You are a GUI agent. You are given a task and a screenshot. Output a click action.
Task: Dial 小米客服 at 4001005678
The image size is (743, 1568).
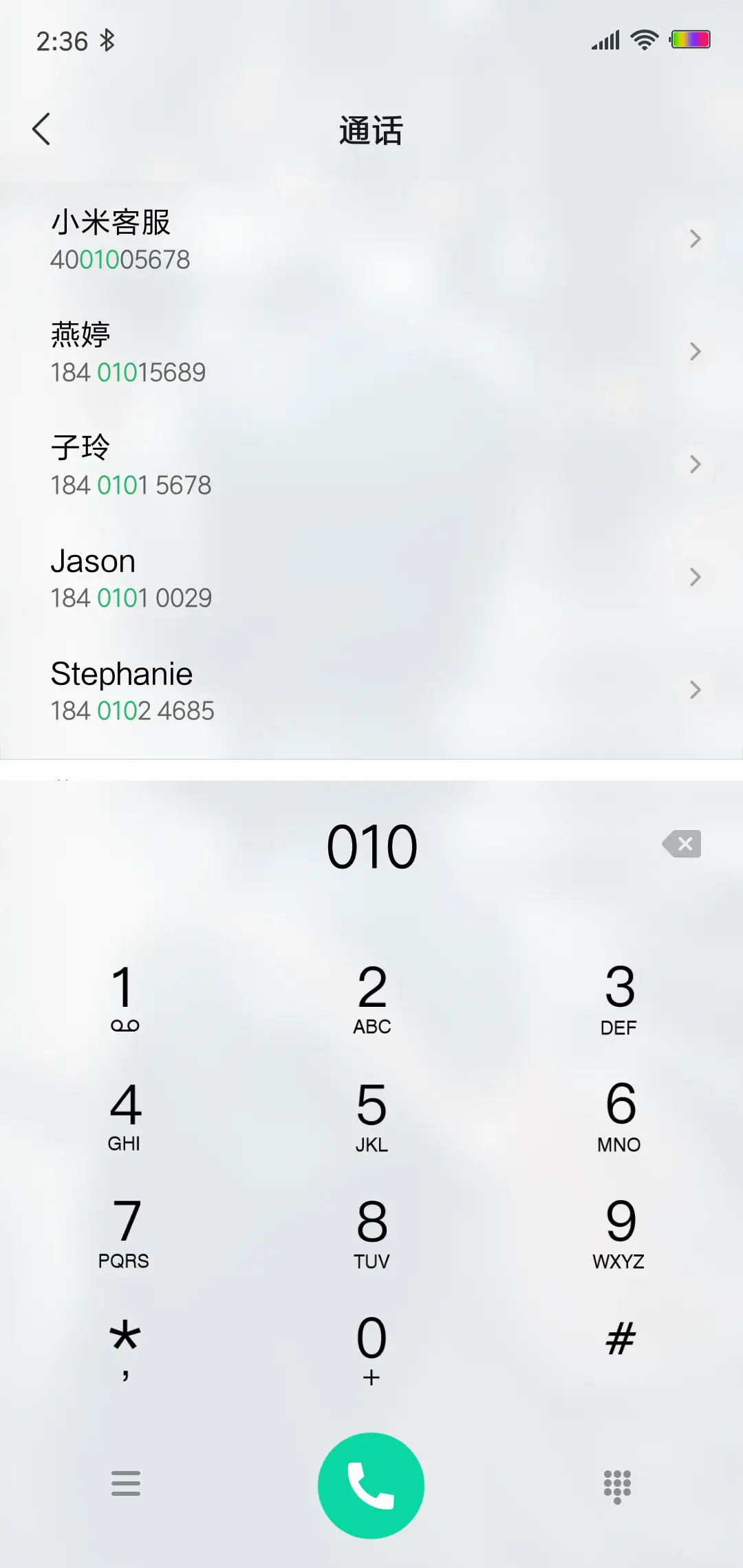[x=275, y=239]
